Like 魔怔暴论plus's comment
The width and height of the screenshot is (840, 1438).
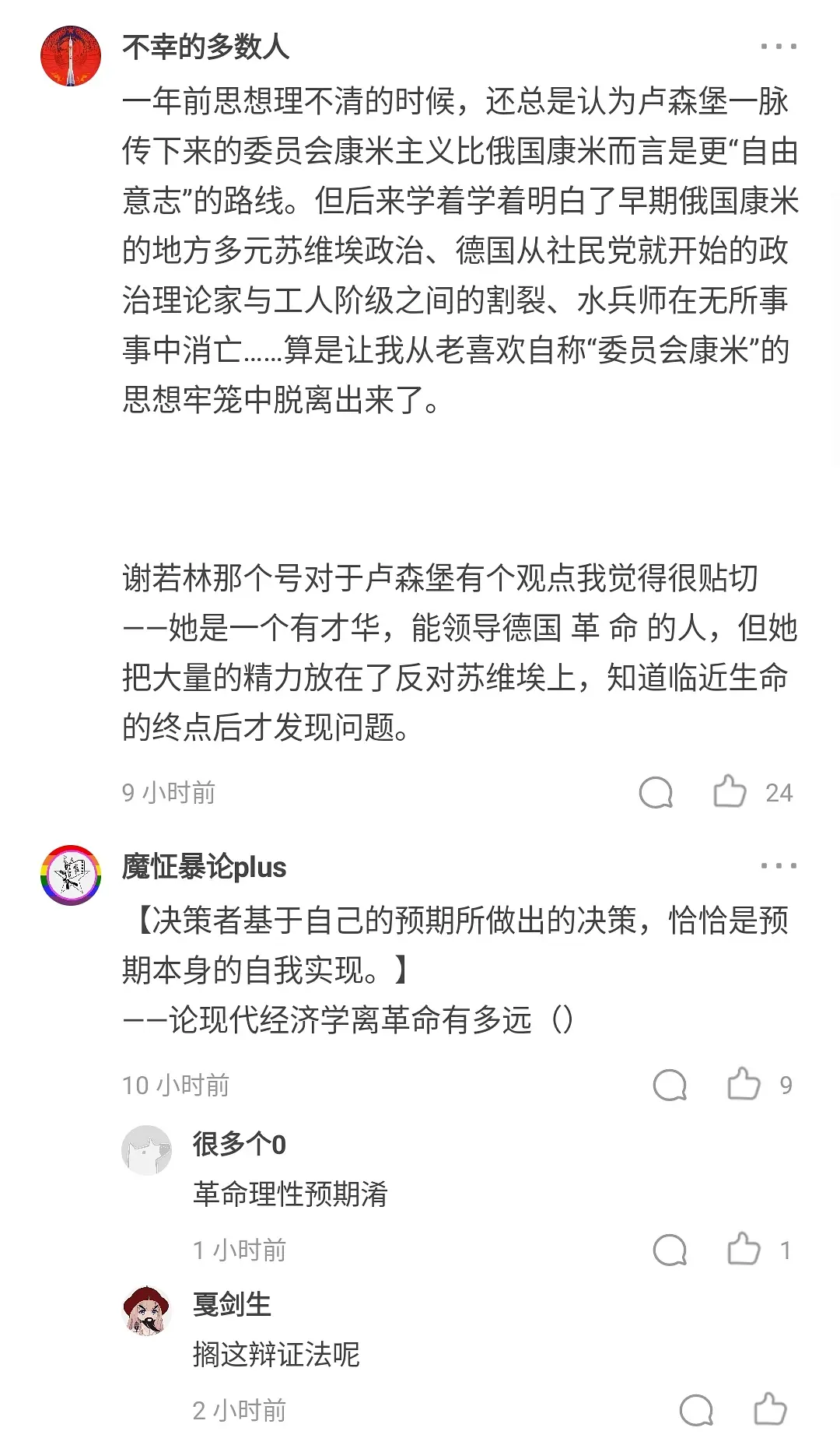point(744,1084)
